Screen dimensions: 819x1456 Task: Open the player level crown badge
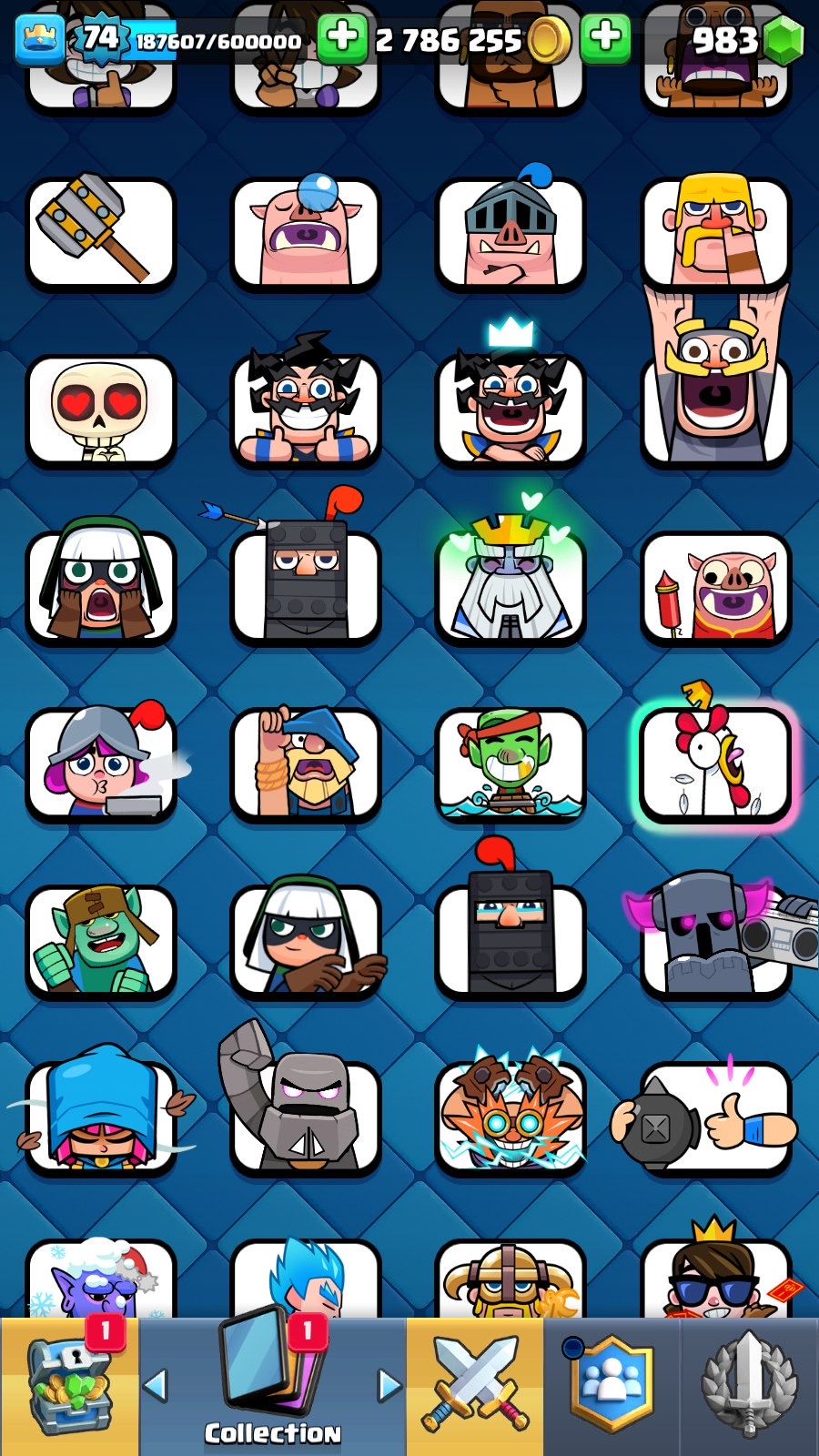coord(39,38)
